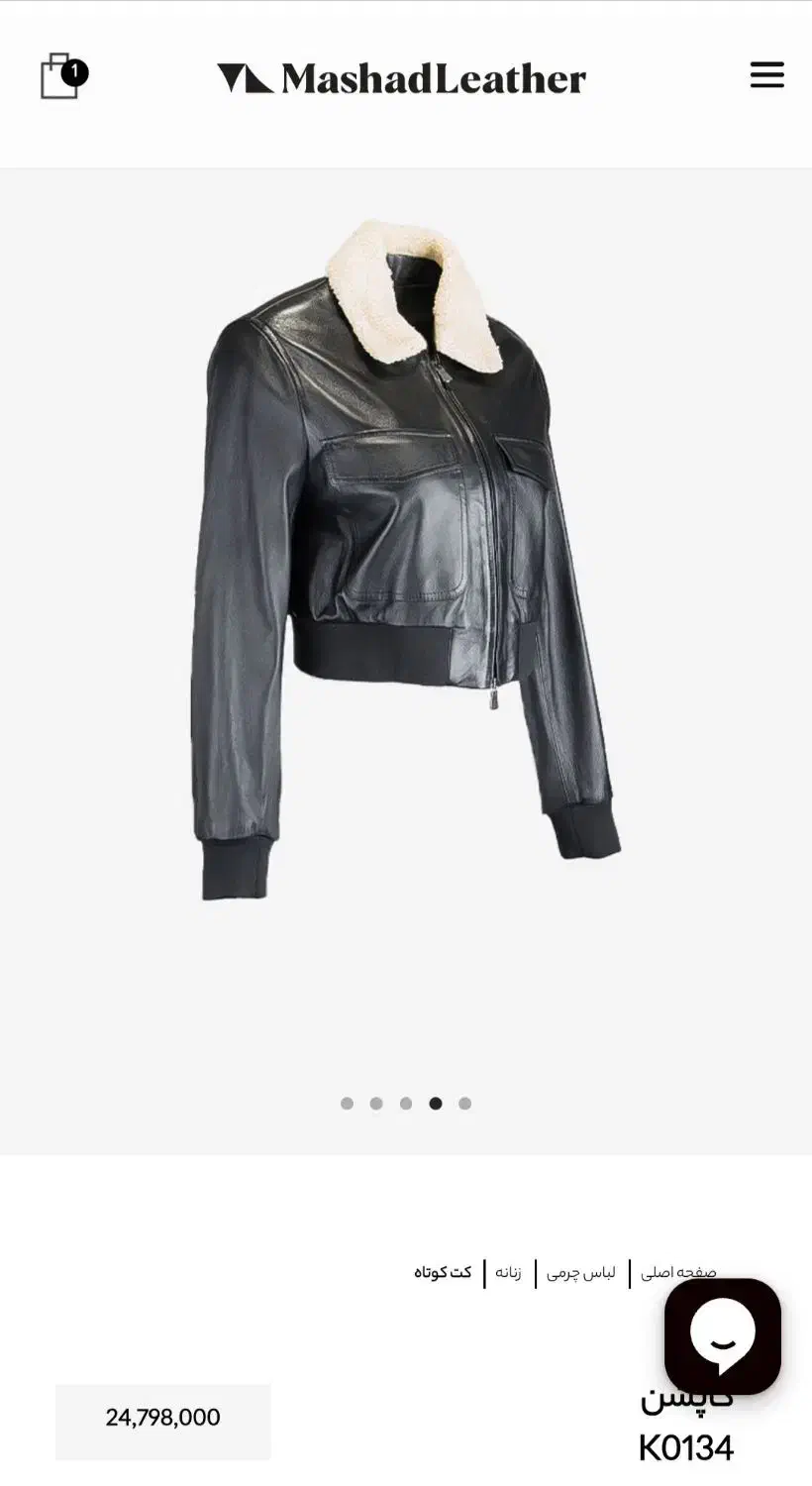Jump to the last product photo dot
Screen dimensions: 812x1486
coord(465,1104)
